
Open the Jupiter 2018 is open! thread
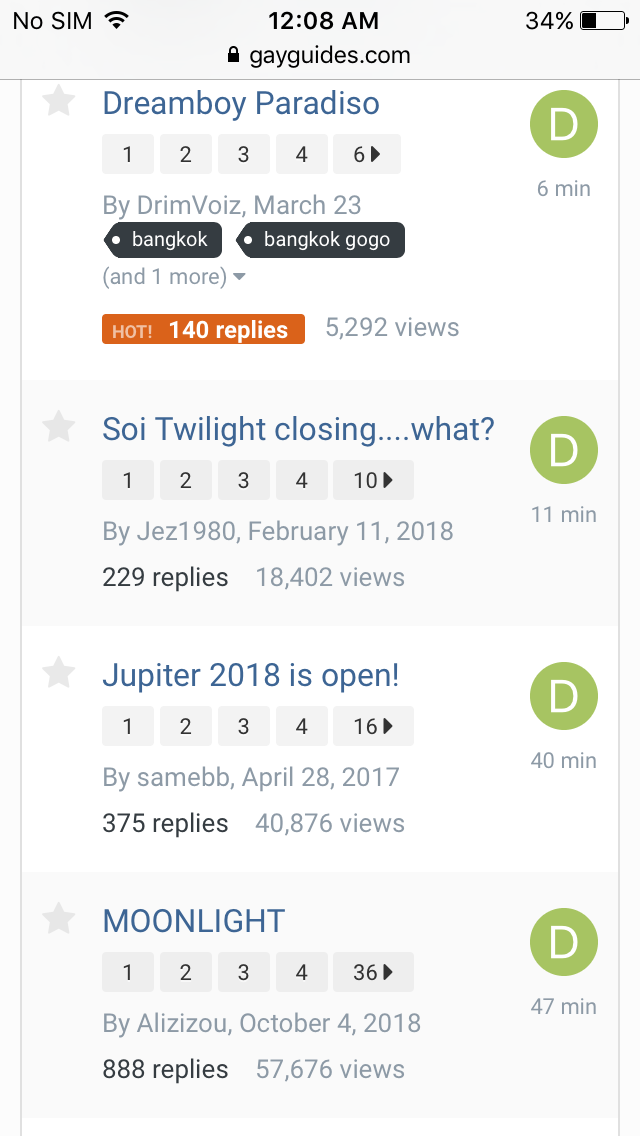coord(251,676)
